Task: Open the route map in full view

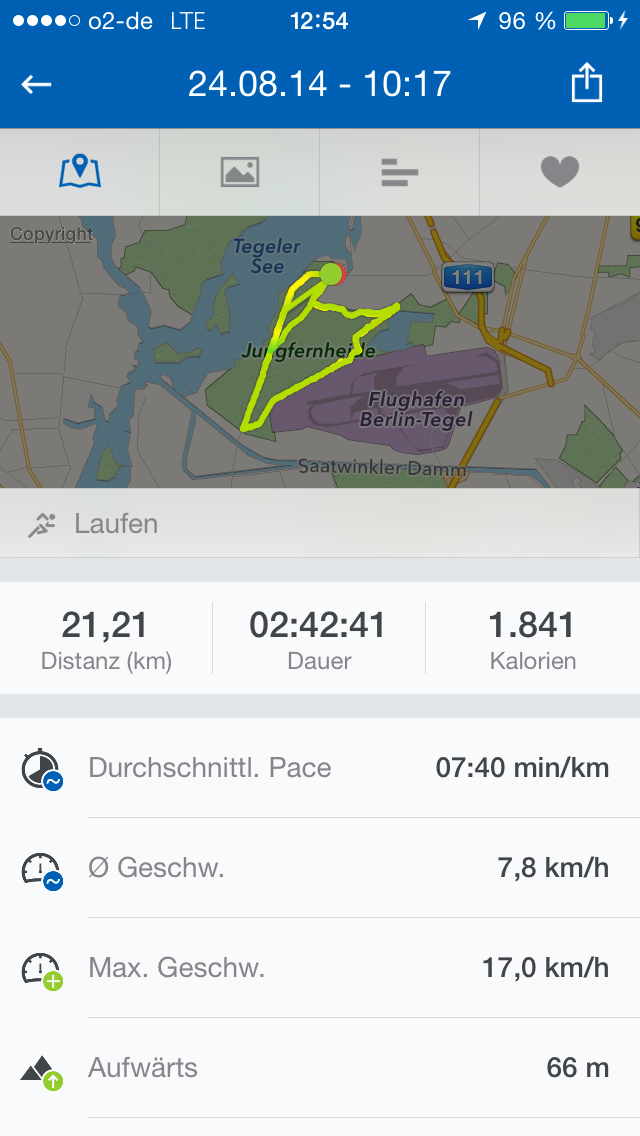Action: (x=320, y=350)
